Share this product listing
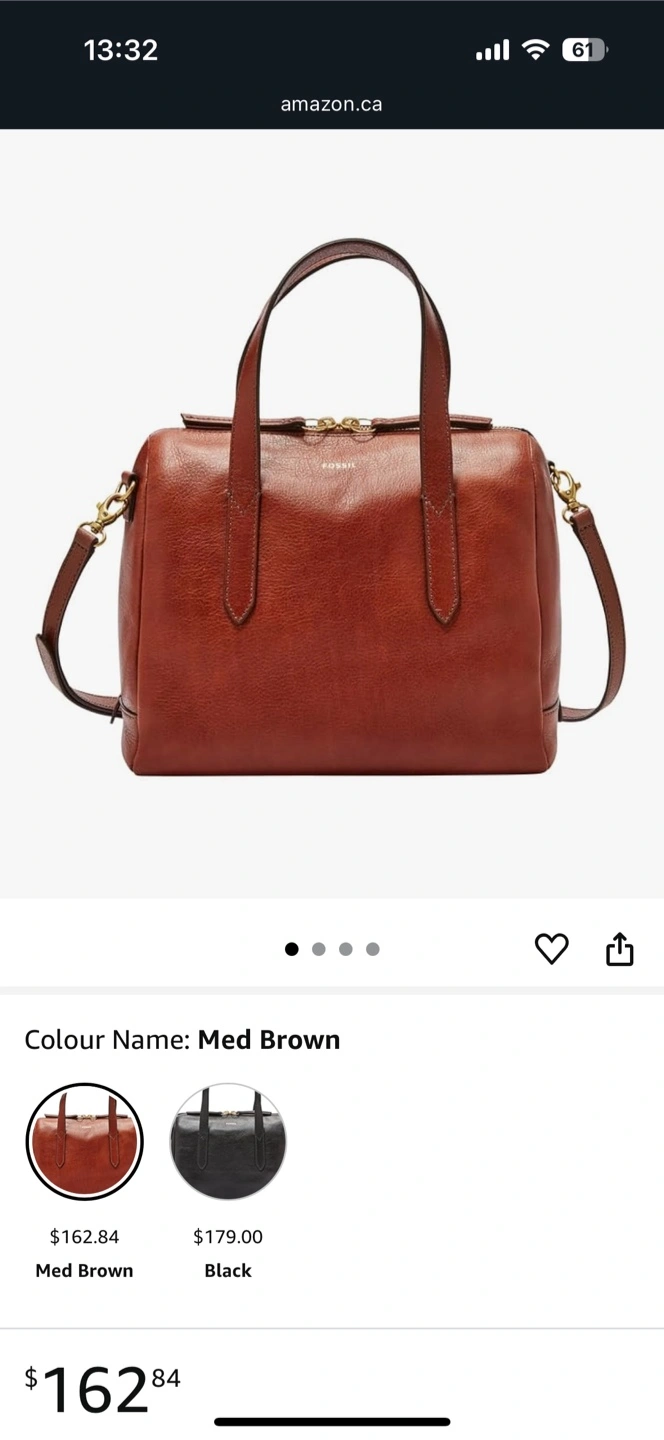 (x=620, y=949)
